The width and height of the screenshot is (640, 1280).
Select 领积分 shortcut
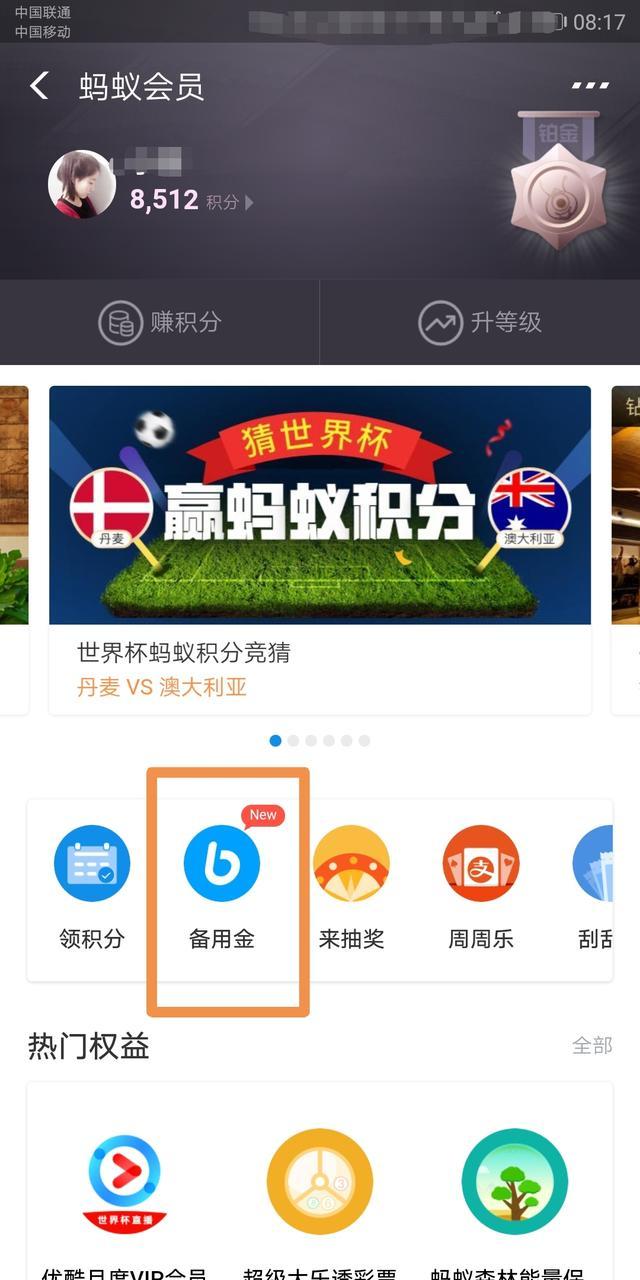(x=92, y=887)
